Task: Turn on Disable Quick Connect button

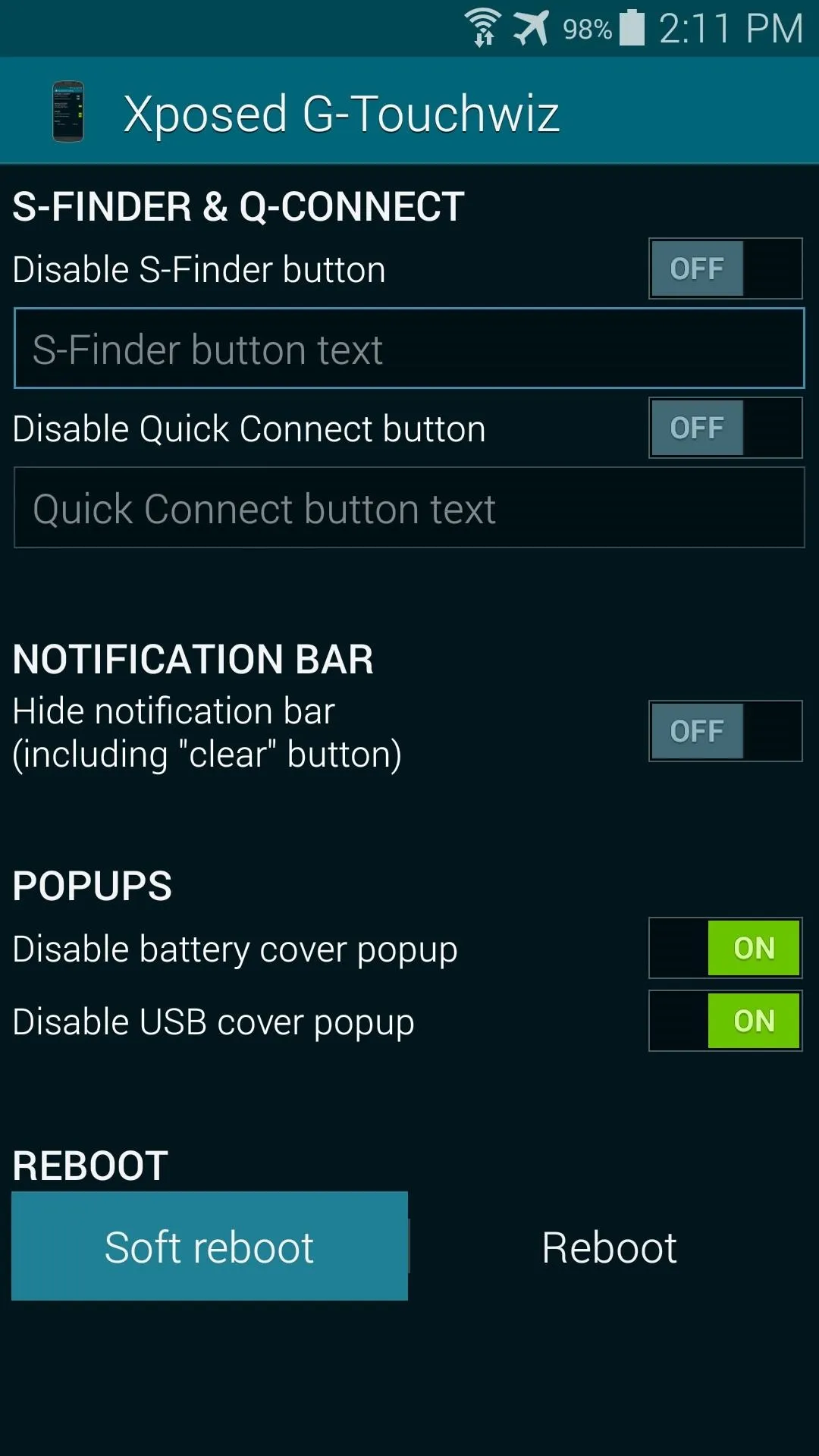Action: [725, 428]
